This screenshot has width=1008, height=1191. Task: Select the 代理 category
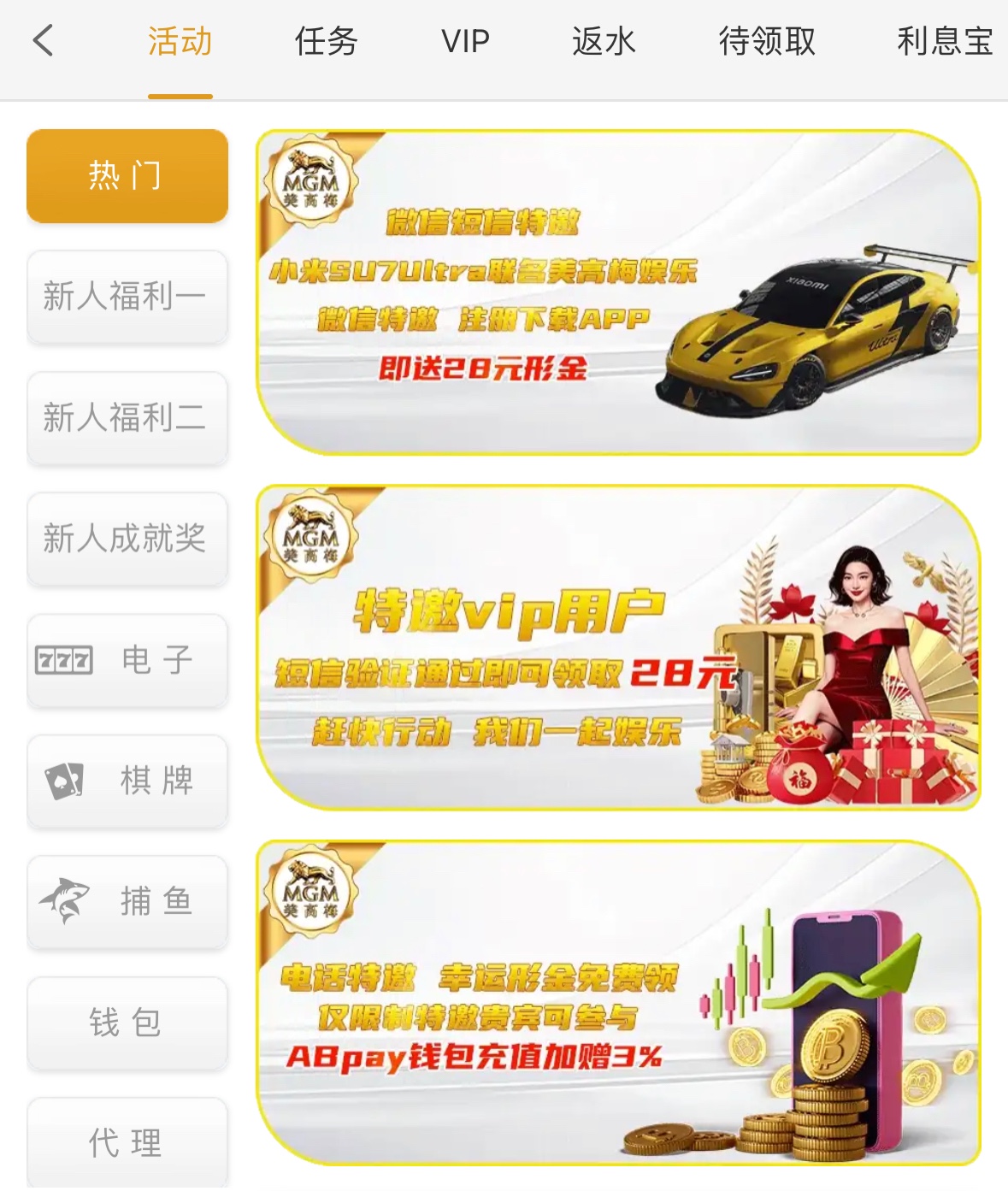(127, 1142)
